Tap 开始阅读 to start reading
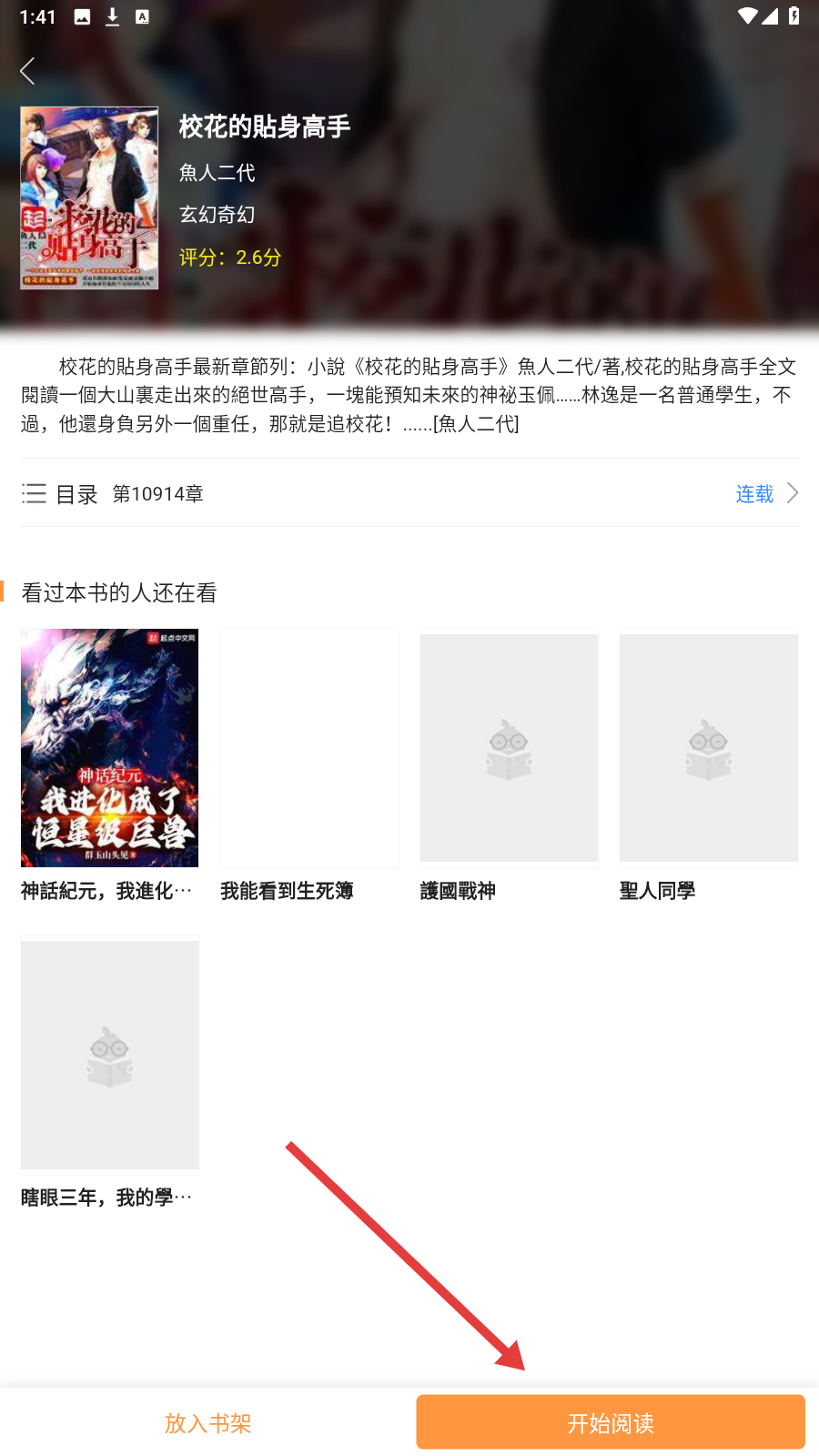 click(x=610, y=1422)
